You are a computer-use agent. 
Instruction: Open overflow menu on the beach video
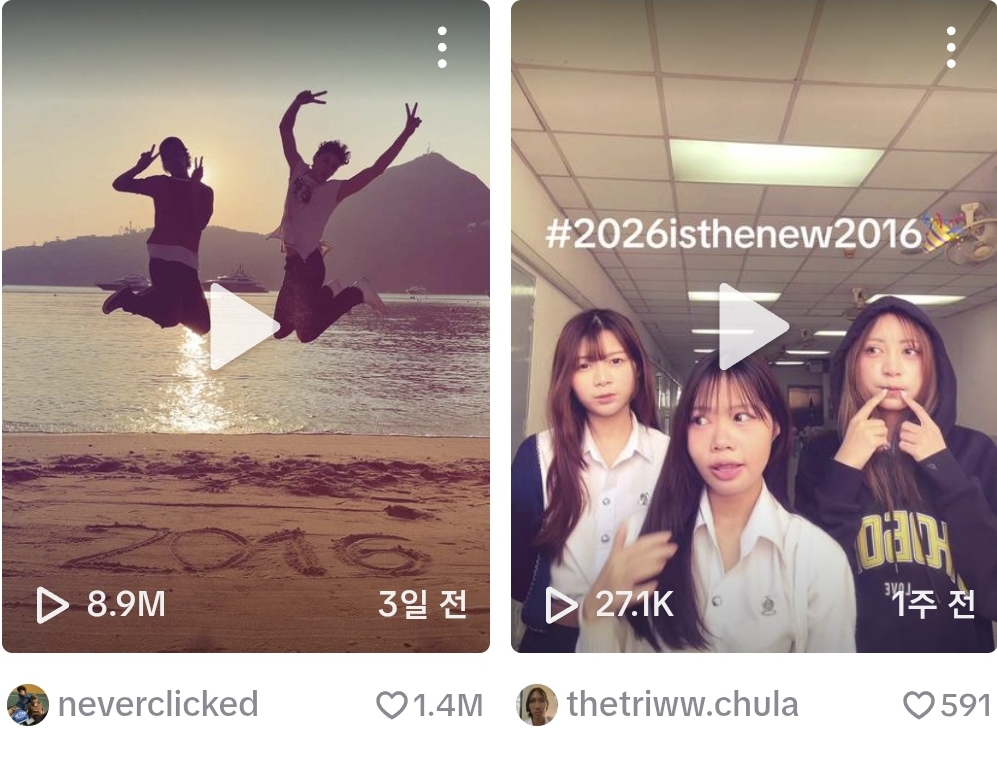(442, 48)
